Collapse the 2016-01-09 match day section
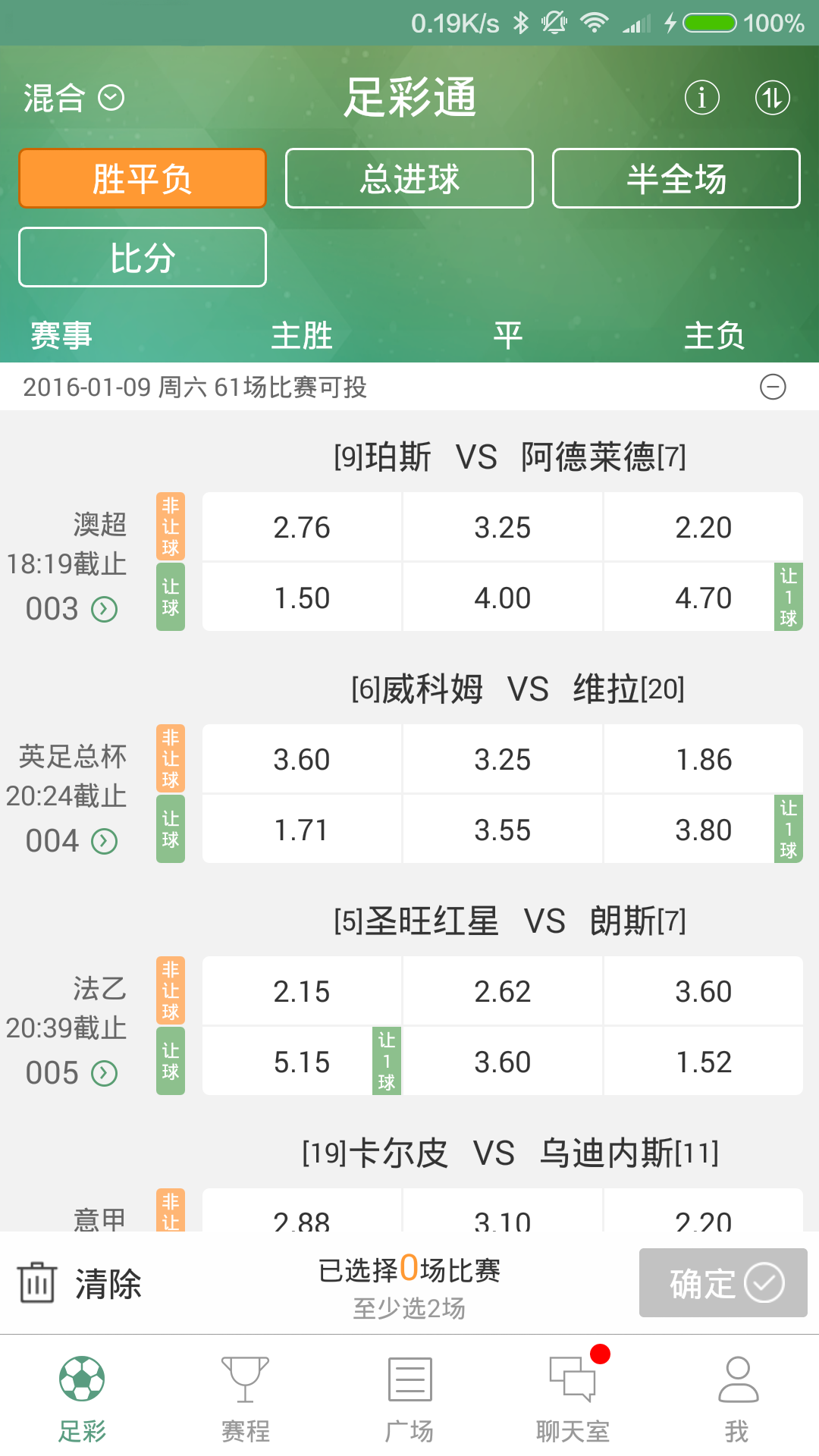The width and height of the screenshot is (819, 1456). tap(772, 388)
